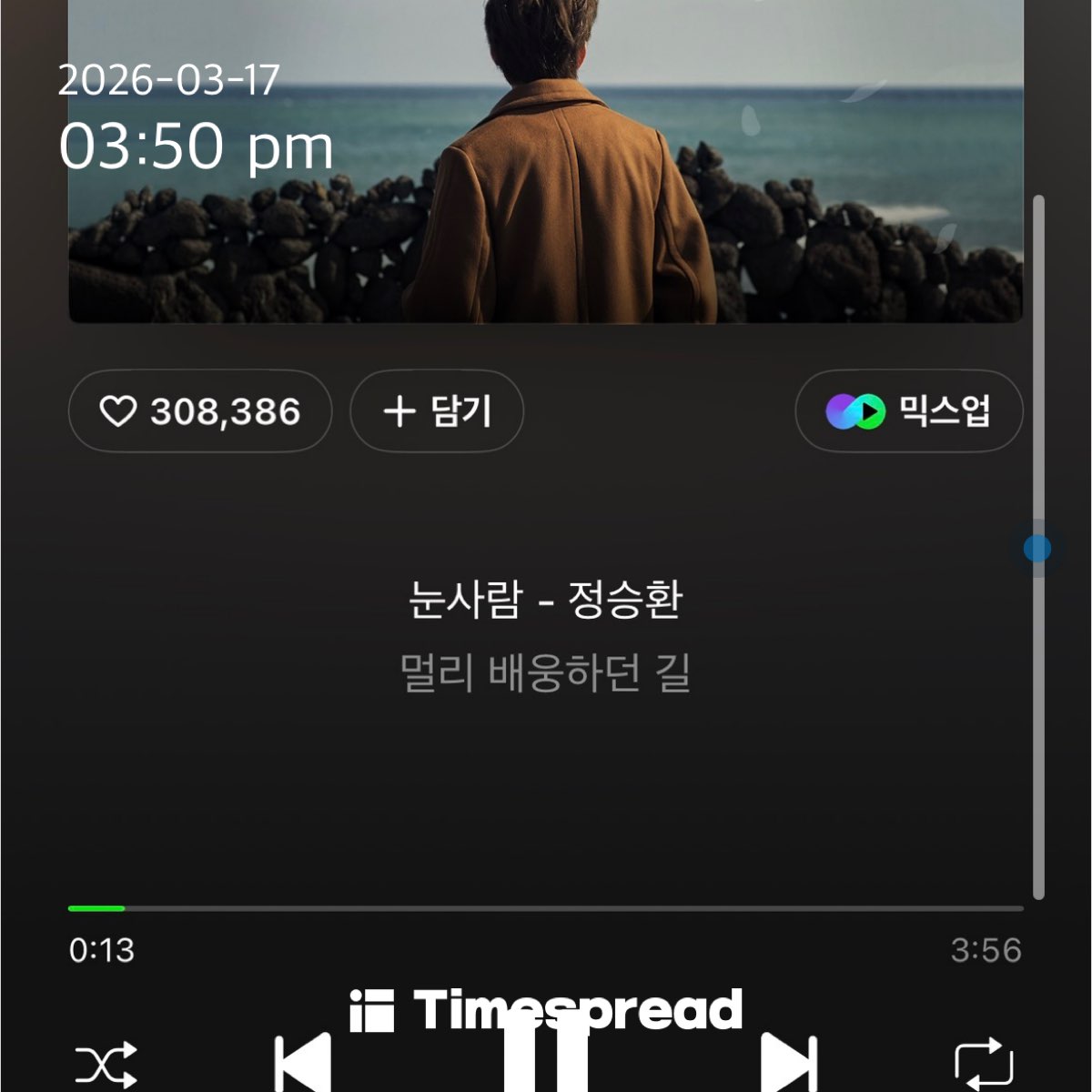The width and height of the screenshot is (1092, 1092).
Task: Adjust the vertical slider's blue handle
Action: coord(1037,548)
